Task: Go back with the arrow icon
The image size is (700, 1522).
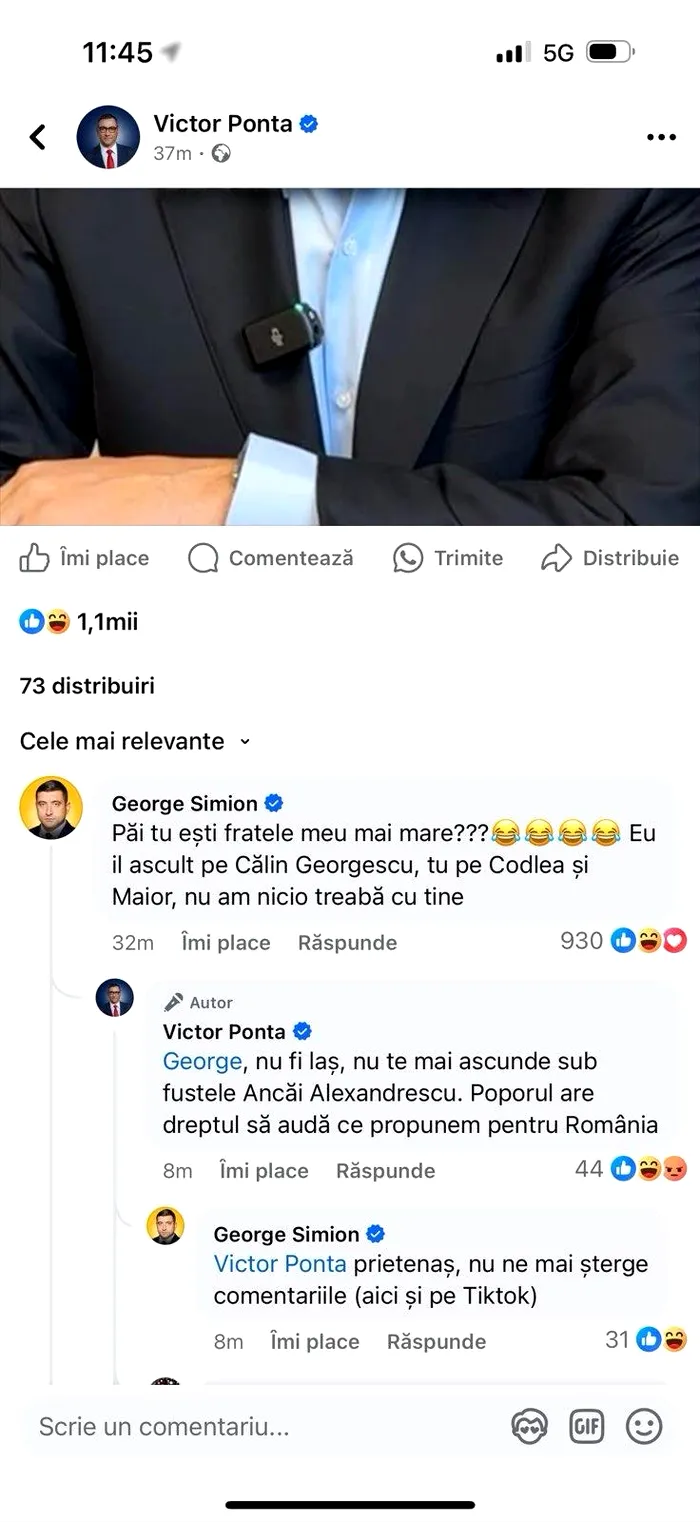Action: (38, 137)
